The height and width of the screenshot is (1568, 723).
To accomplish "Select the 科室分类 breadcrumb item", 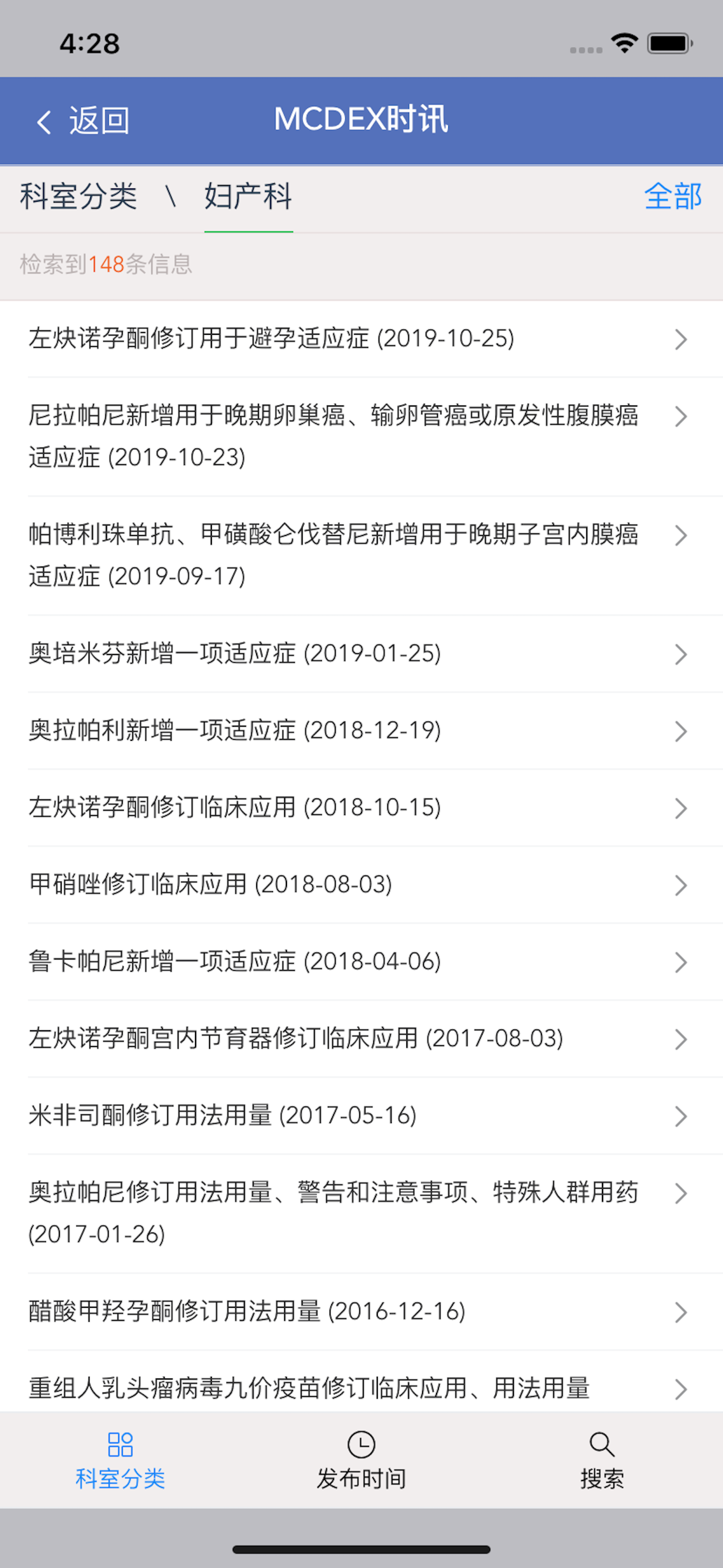I will pos(79,197).
